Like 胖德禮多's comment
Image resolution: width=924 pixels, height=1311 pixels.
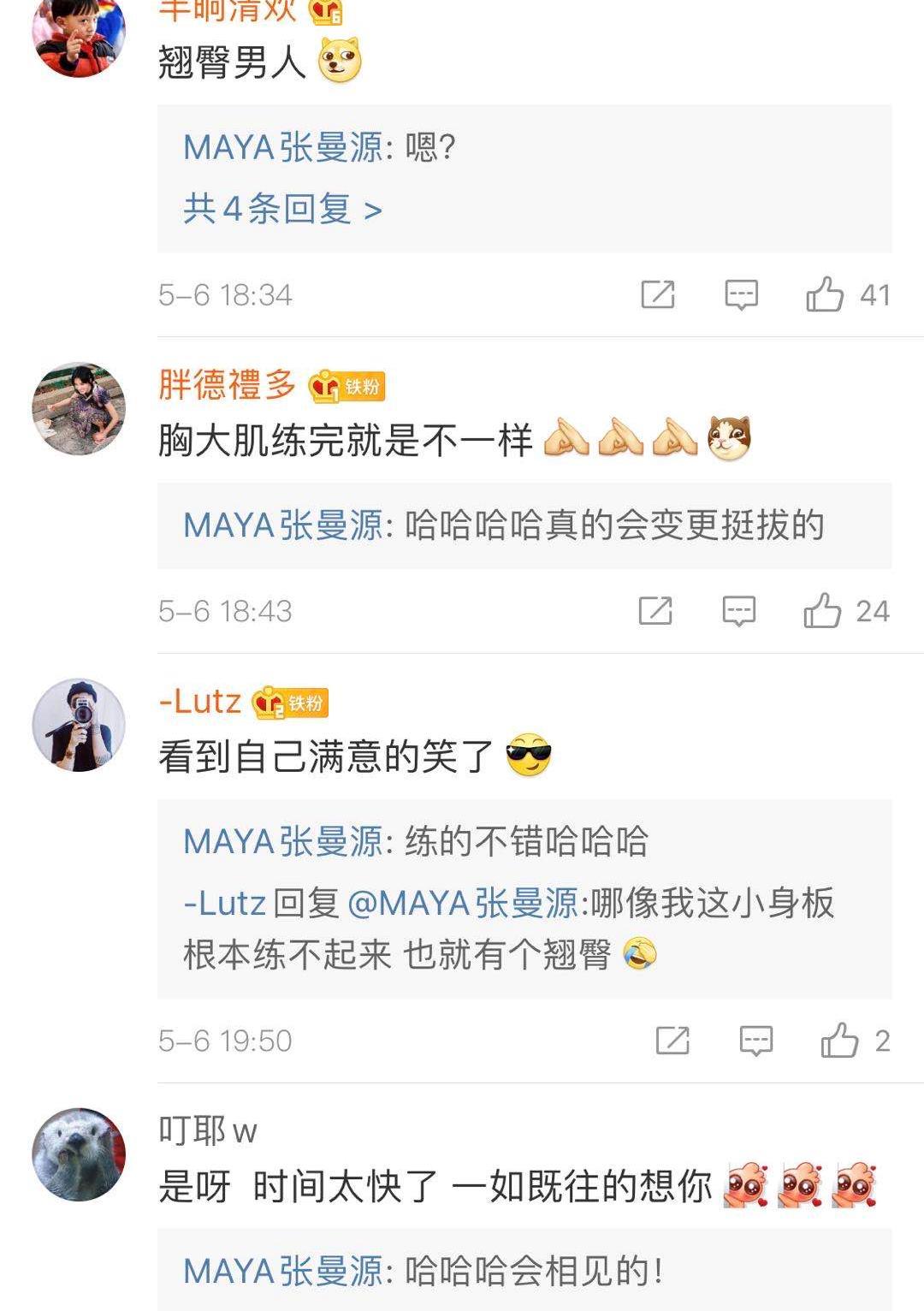tap(822, 611)
